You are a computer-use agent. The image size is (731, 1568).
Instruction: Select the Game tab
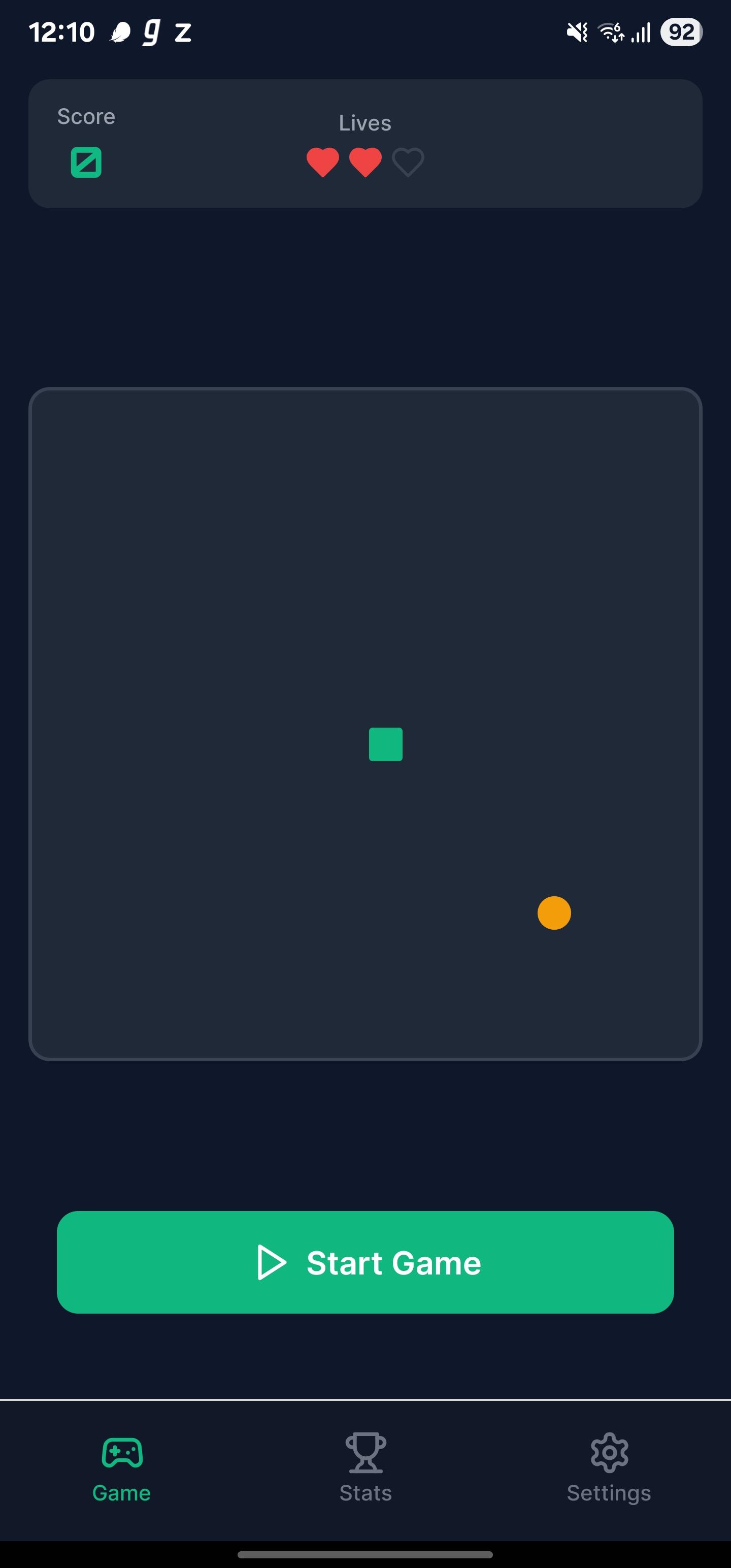[x=122, y=1467]
